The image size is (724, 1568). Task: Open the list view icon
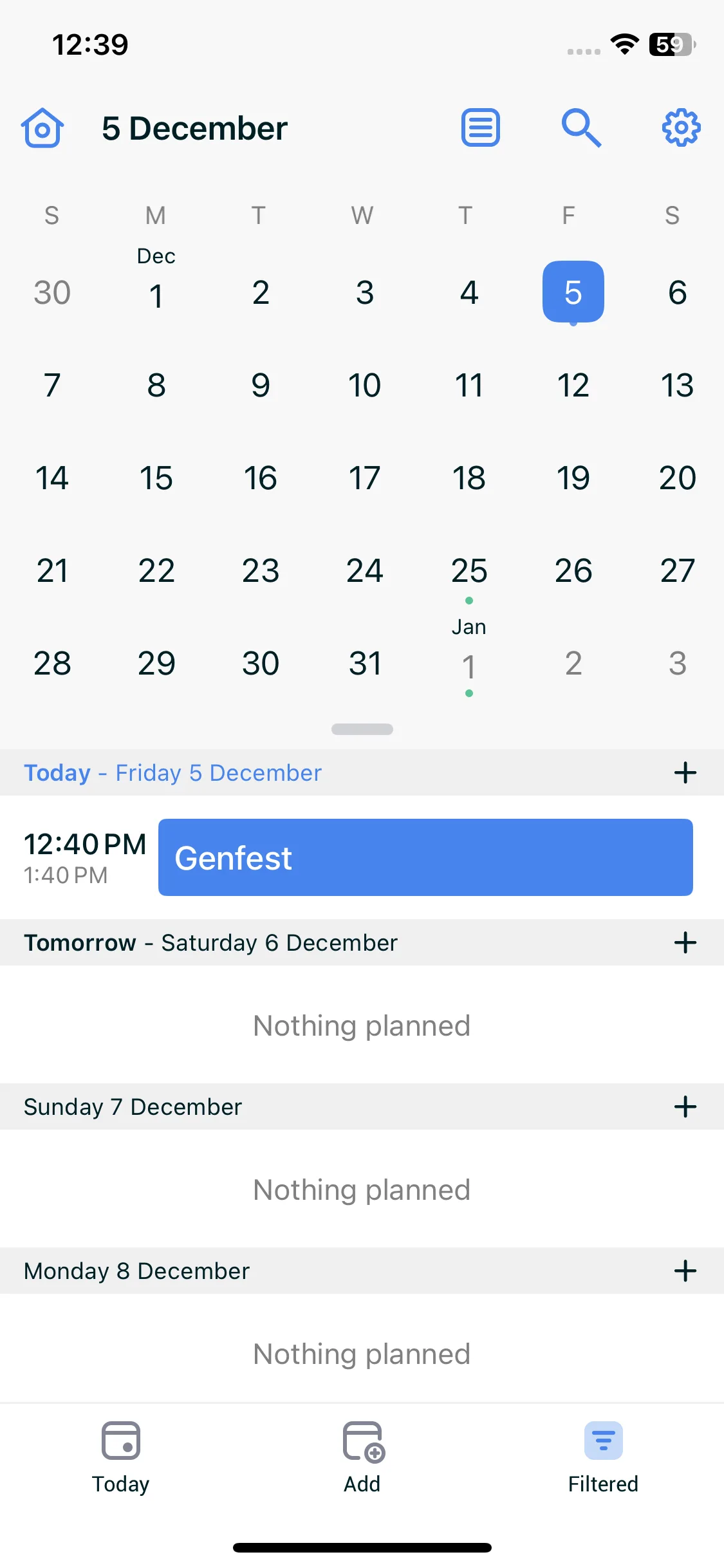pos(480,127)
